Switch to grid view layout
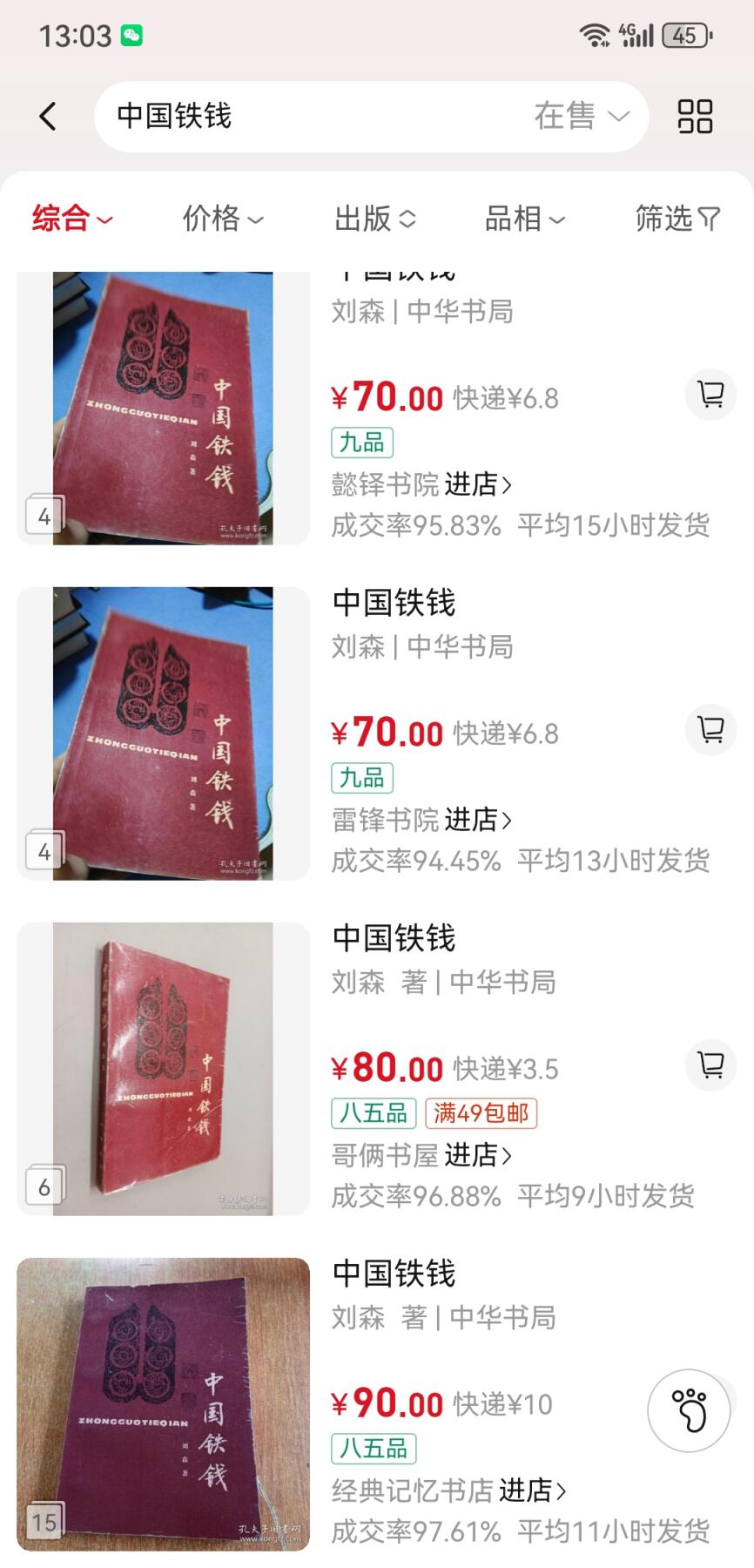The image size is (754, 1568). [695, 116]
